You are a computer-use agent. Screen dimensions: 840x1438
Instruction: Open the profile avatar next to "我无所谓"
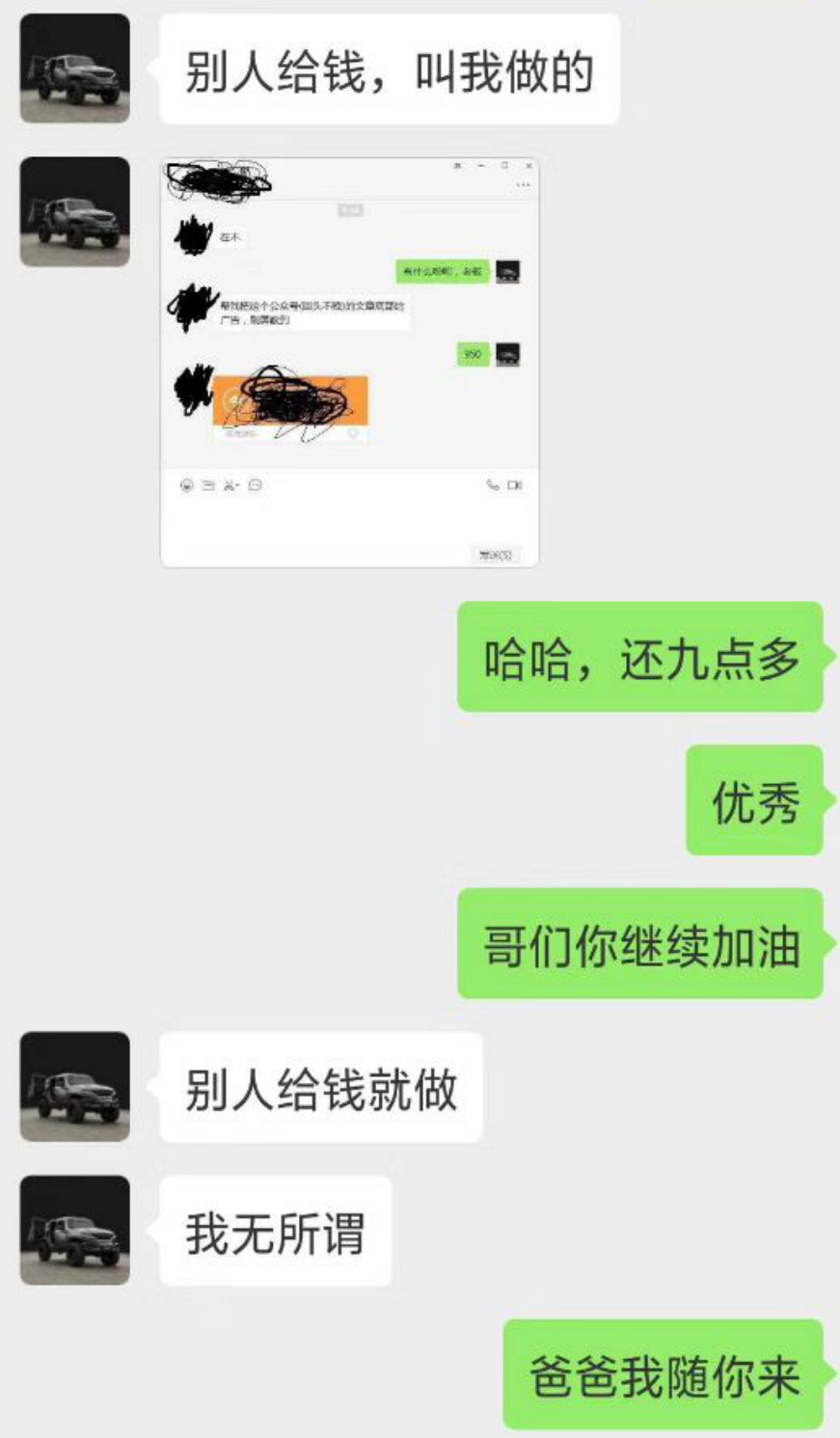(x=75, y=1230)
